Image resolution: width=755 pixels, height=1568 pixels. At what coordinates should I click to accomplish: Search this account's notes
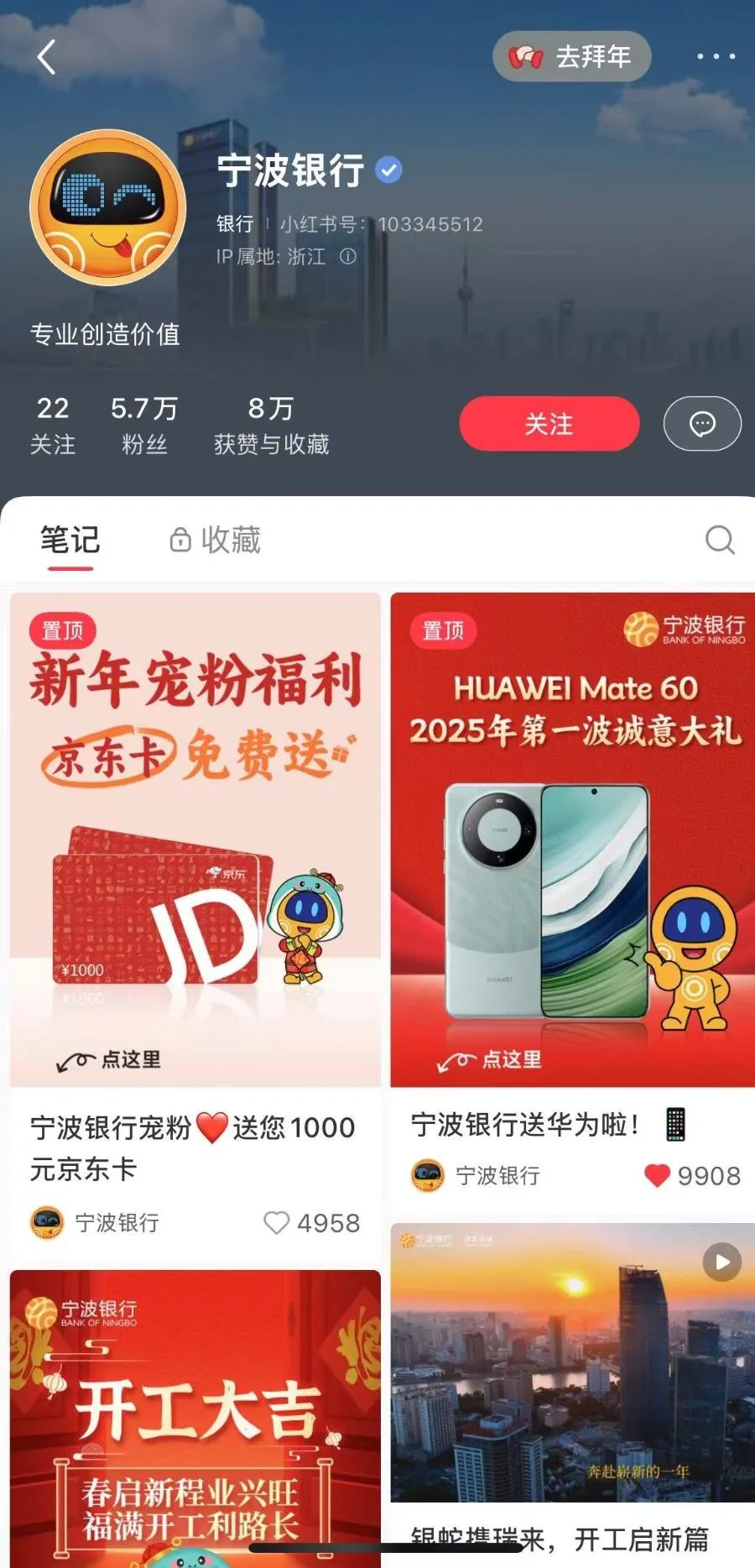[x=719, y=540]
